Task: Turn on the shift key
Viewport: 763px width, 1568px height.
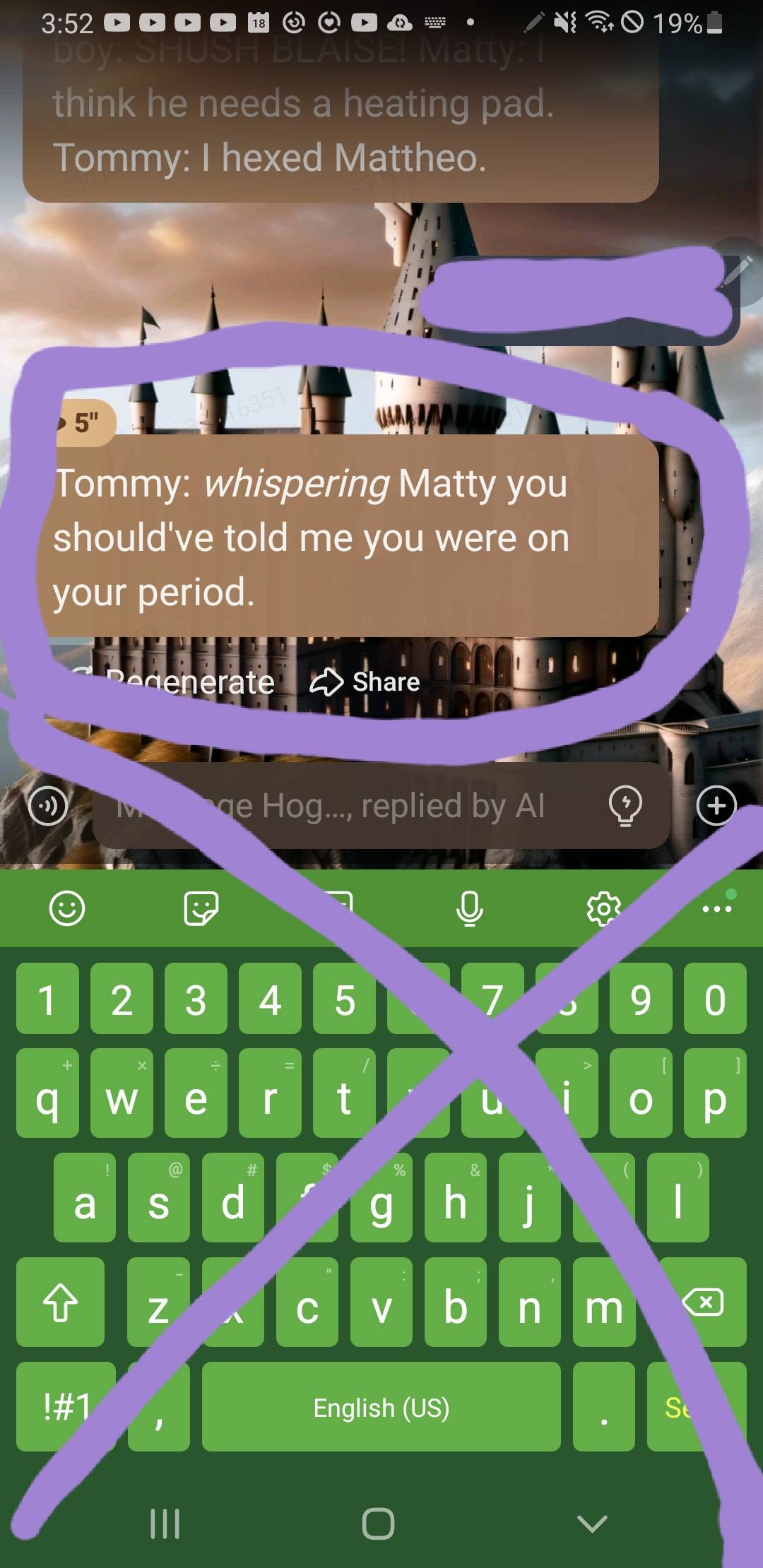Action: click(60, 1302)
